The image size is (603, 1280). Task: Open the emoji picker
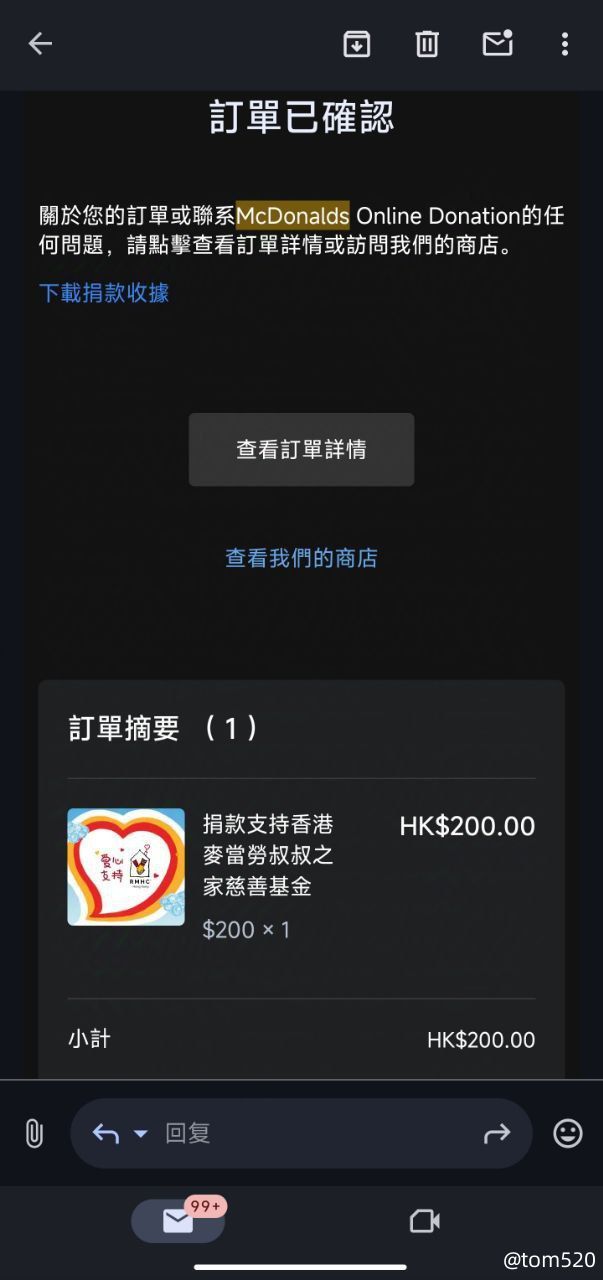click(568, 1133)
